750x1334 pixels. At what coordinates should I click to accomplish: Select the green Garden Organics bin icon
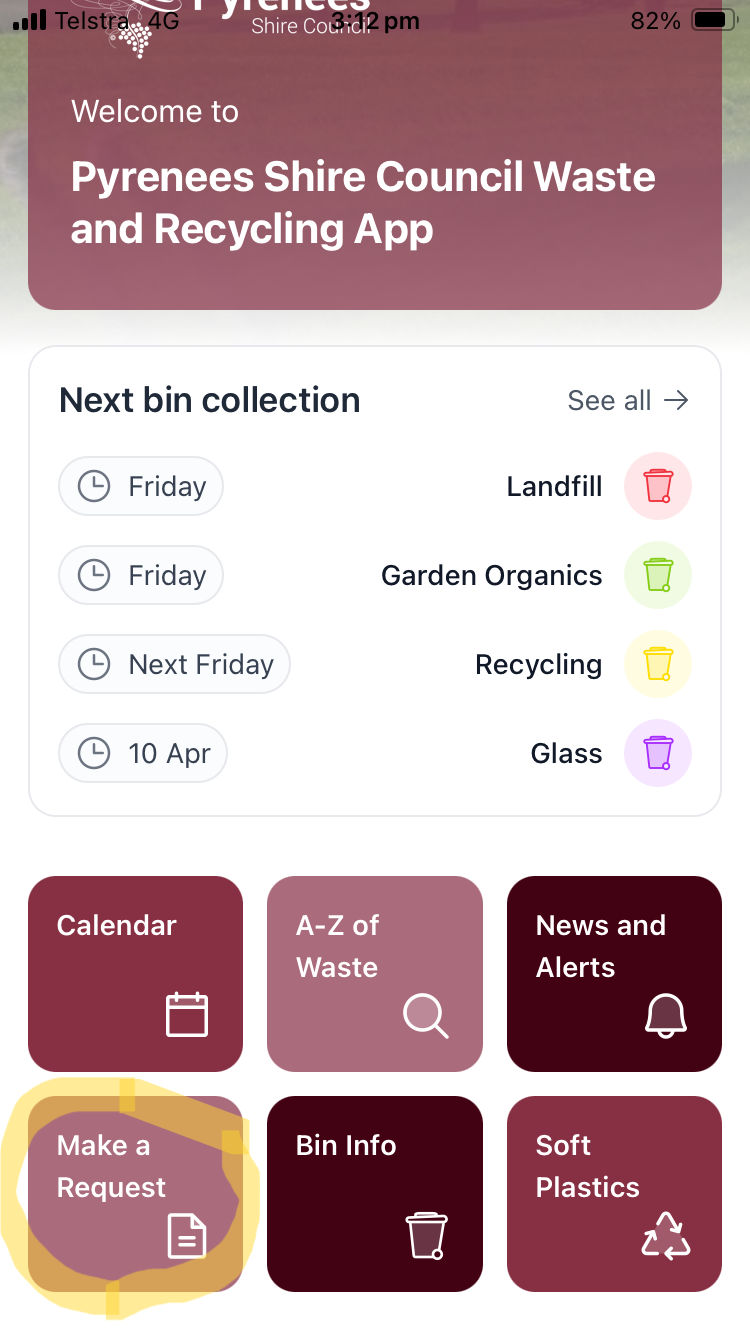pos(658,575)
